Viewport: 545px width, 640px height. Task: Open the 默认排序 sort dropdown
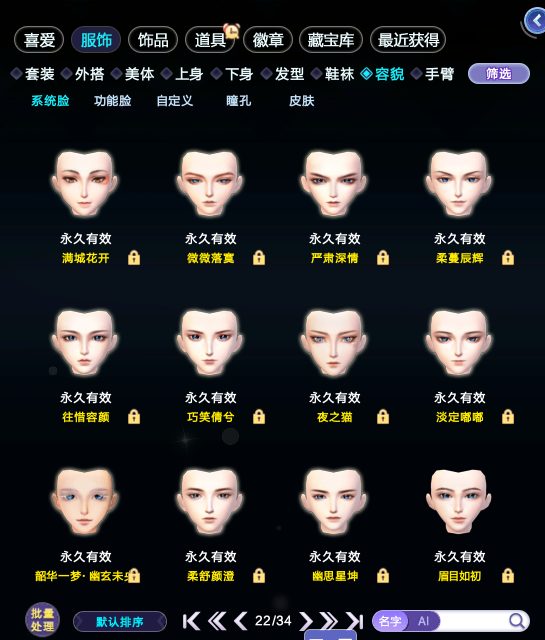pyautogui.click(x=120, y=622)
